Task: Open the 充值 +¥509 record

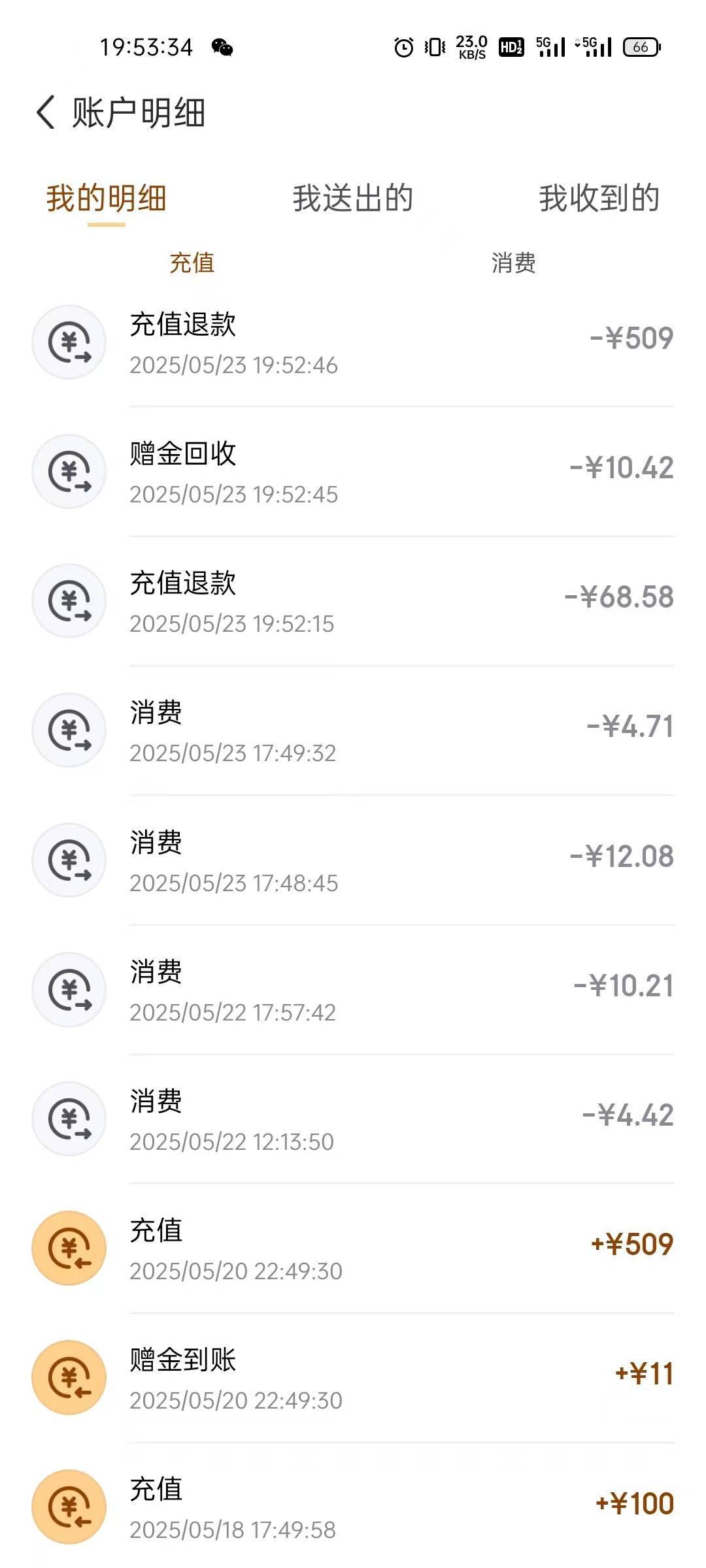Action: click(353, 1248)
